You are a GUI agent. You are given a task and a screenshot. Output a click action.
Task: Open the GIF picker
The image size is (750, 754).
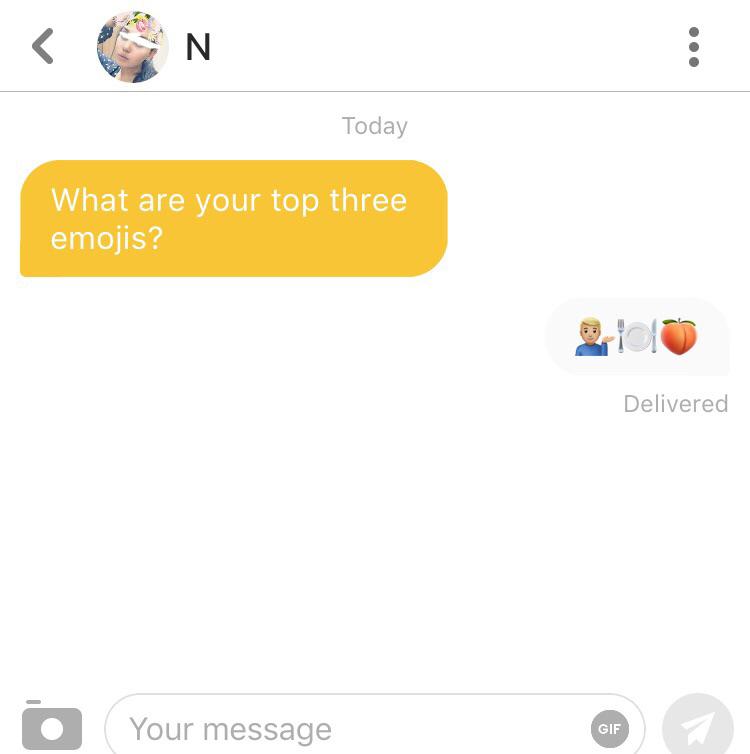click(x=609, y=729)
